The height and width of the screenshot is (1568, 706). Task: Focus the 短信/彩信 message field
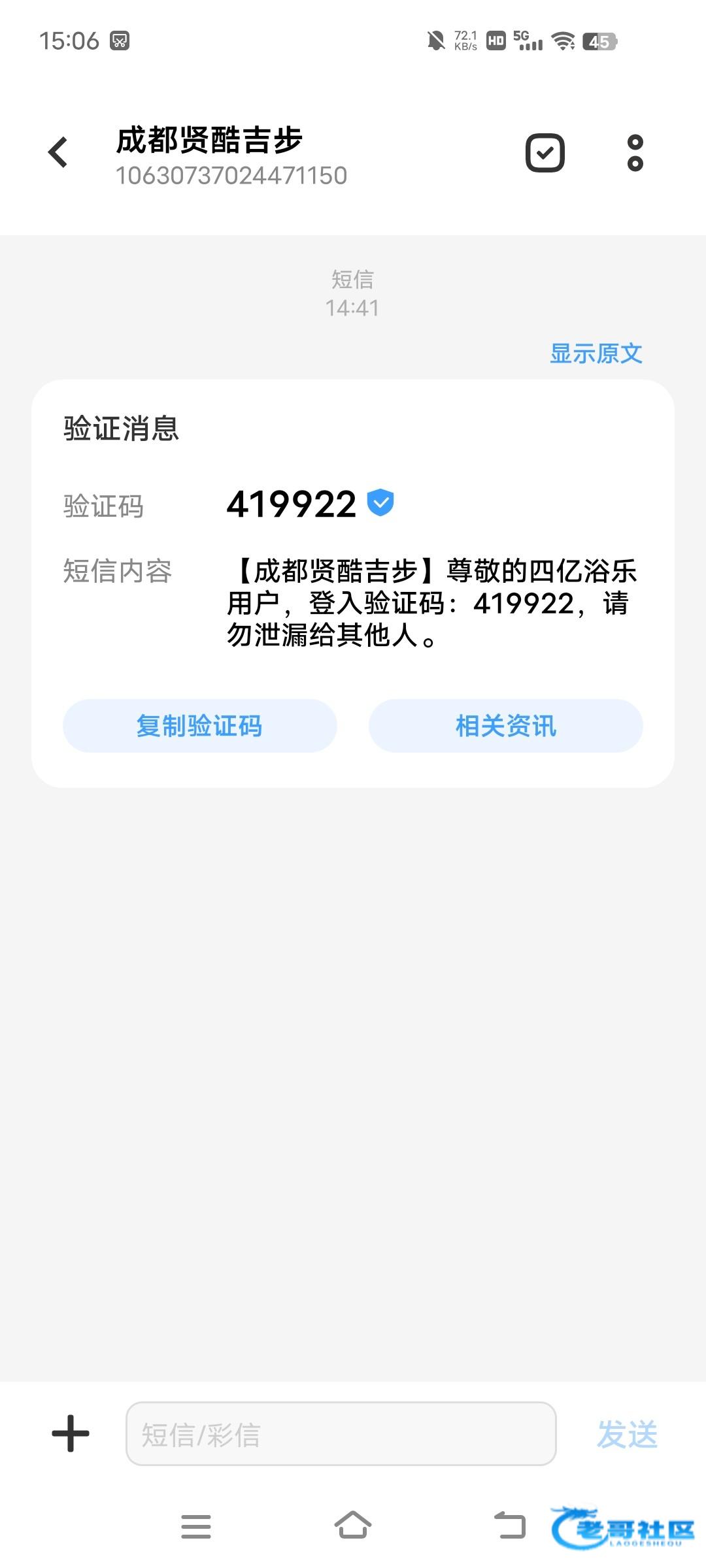(x=341, y=1434)
